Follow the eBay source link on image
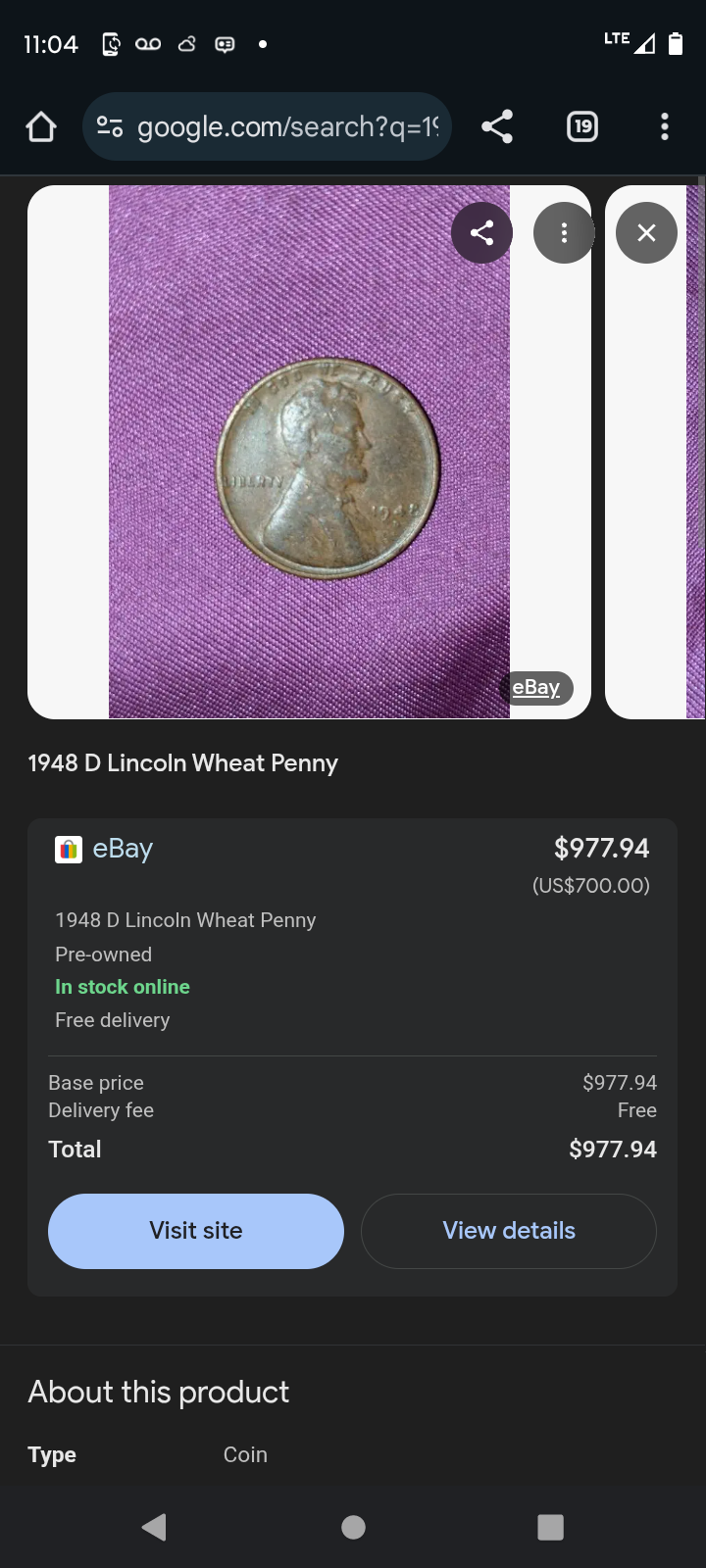 pyautogui.click(x=536, y=687)
